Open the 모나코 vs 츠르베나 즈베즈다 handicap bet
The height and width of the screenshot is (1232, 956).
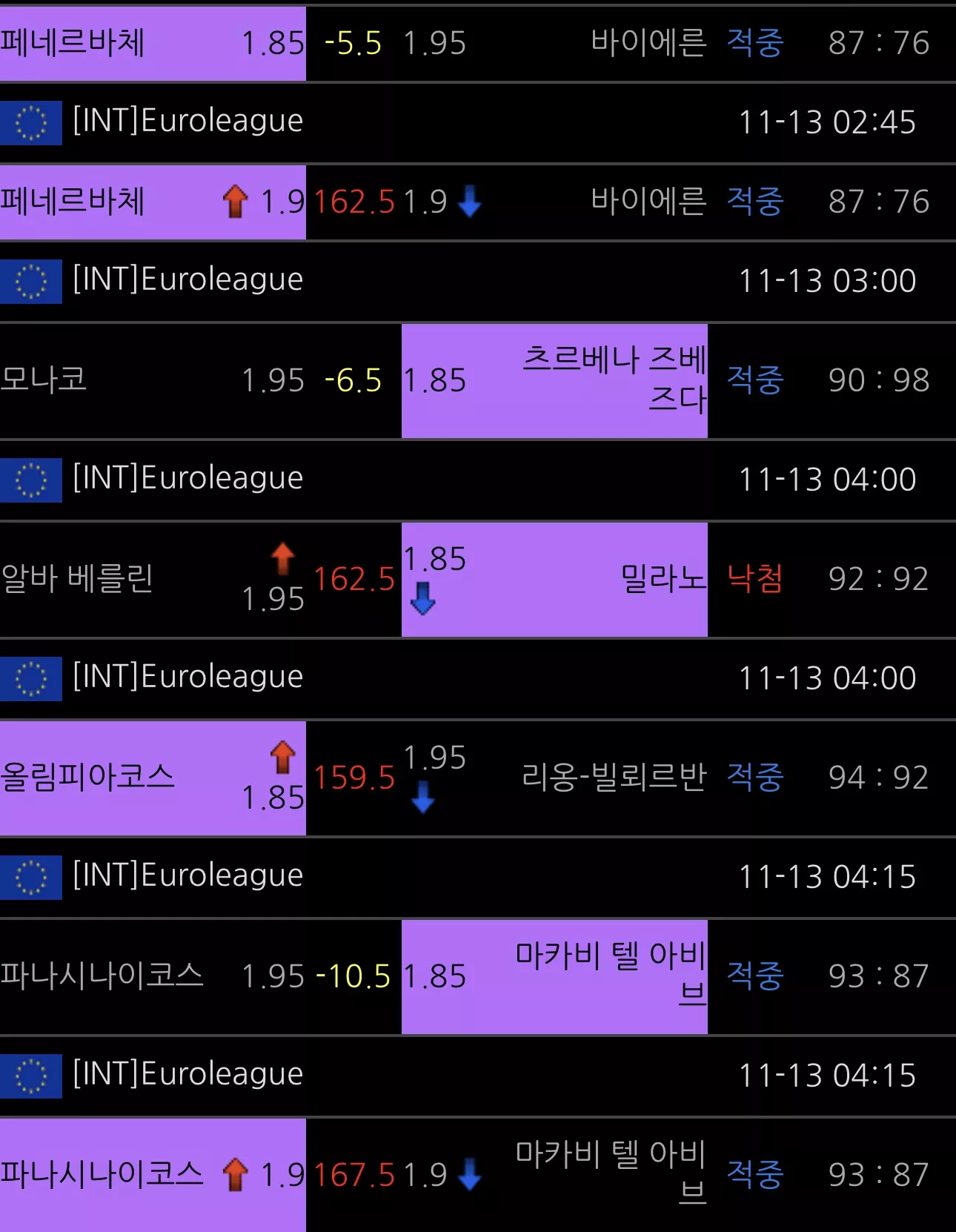coord(478,380)
